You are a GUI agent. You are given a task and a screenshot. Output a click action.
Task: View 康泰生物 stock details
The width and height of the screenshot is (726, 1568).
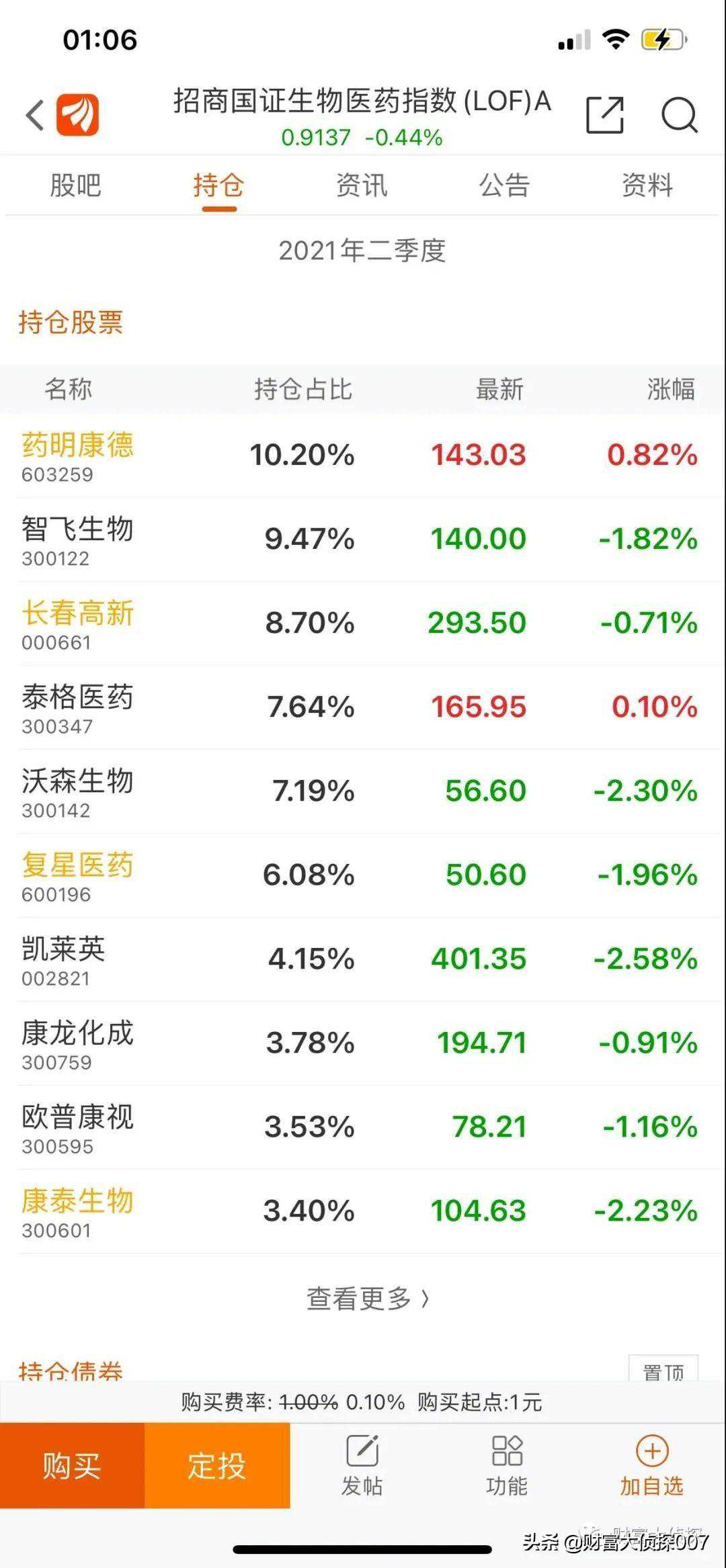point(78,1211)
